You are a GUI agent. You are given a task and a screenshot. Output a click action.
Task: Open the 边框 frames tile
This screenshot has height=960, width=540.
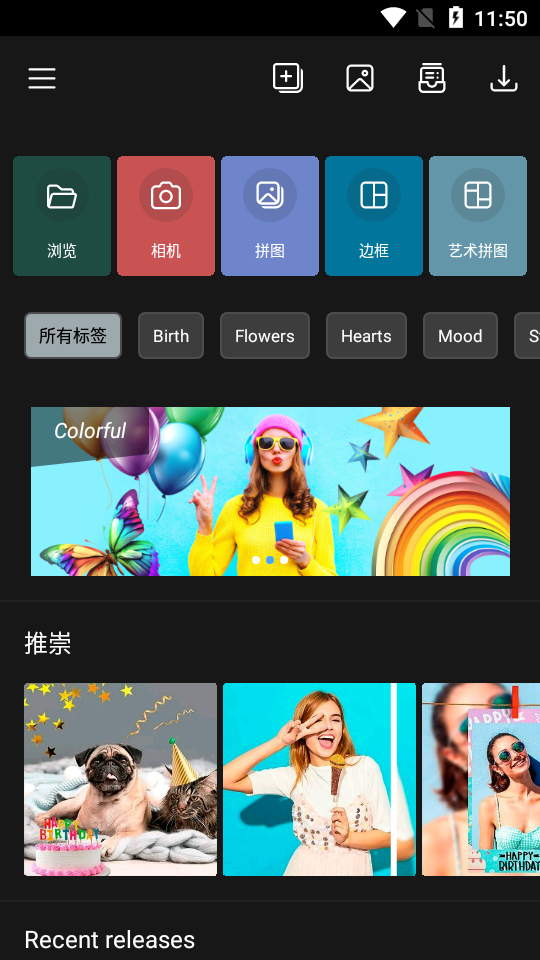374,216
